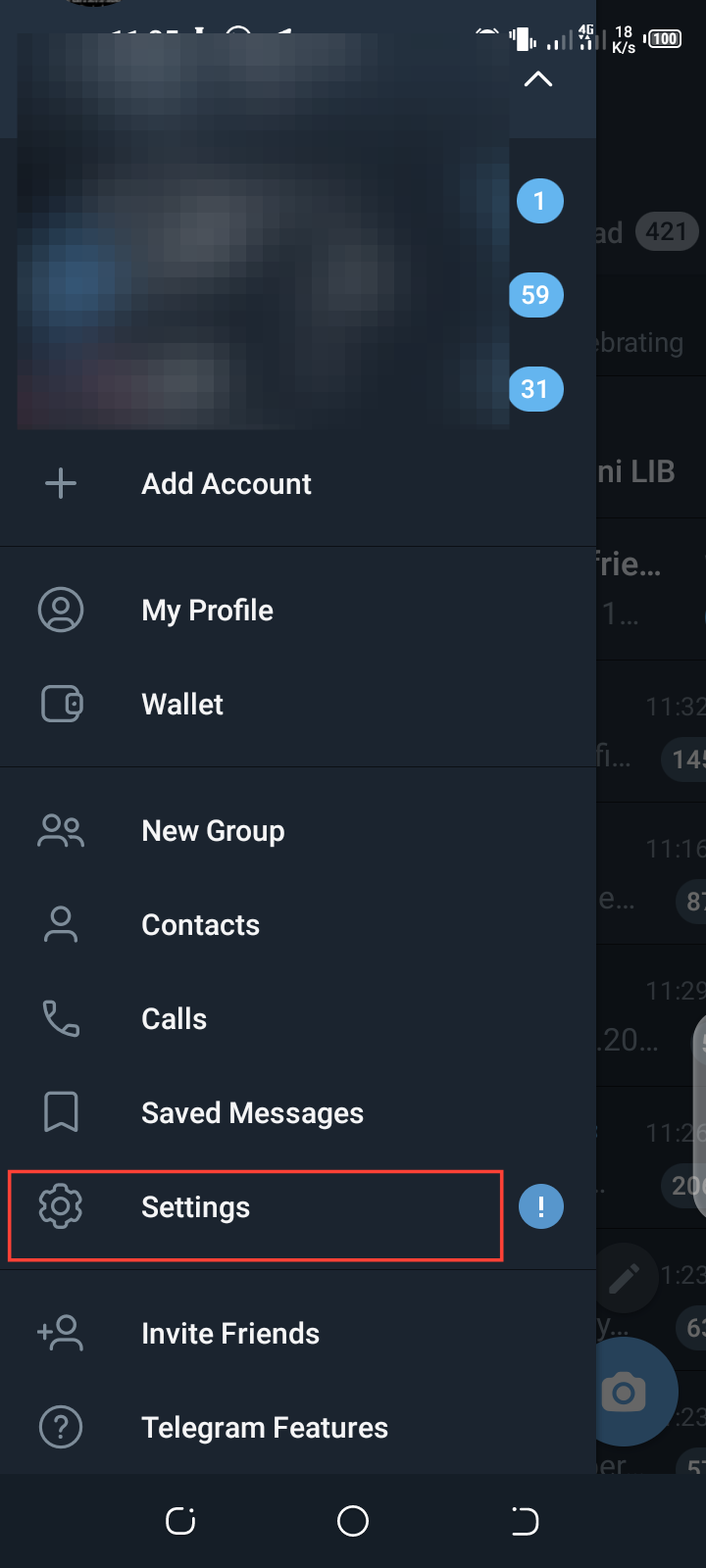Tap the system home button

click(x=353, y=1521)
